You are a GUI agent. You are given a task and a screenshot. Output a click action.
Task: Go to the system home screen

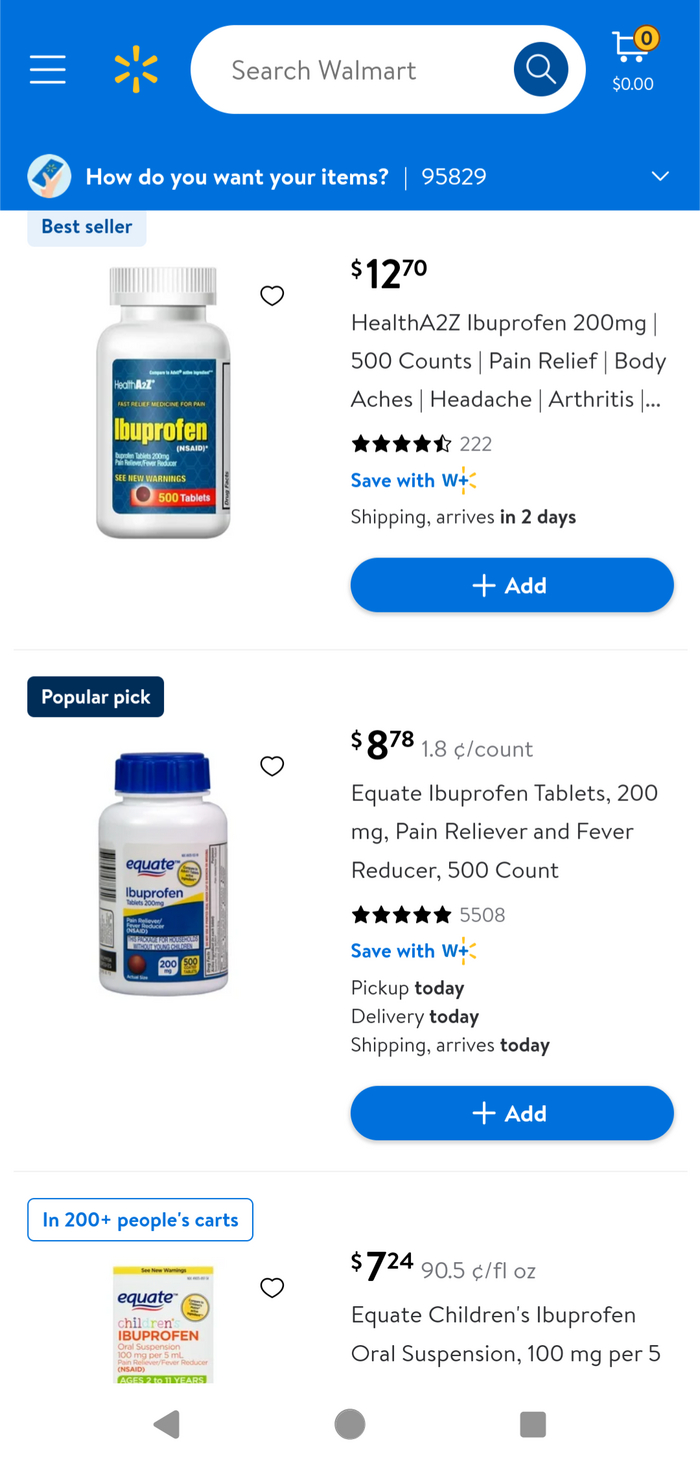[x=350, y=1424]
